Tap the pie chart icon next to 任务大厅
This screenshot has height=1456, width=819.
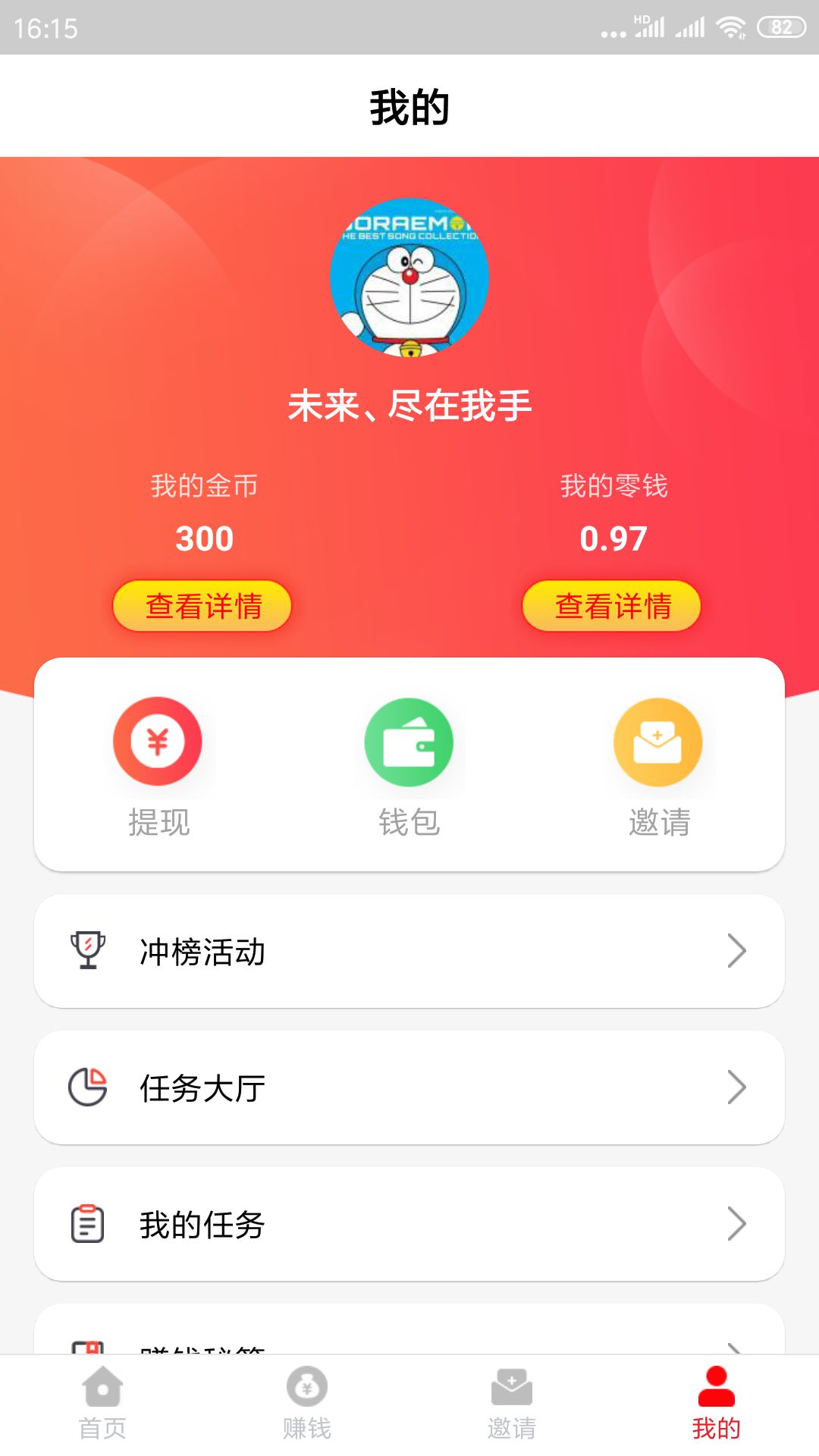click(x=88, y=1087)
